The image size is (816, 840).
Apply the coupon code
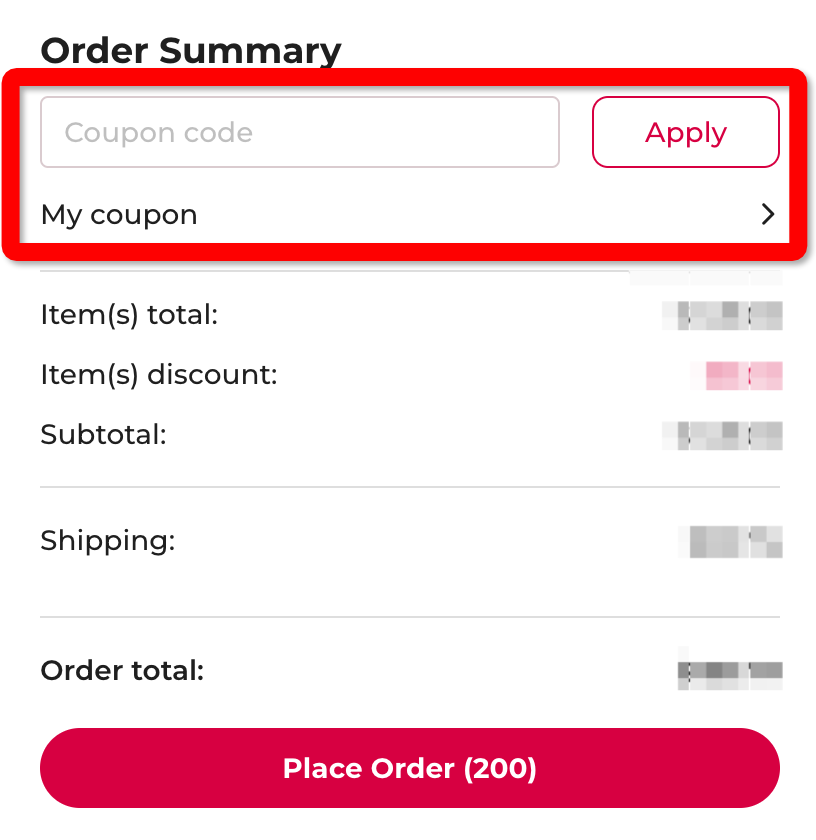click(685, 132)
